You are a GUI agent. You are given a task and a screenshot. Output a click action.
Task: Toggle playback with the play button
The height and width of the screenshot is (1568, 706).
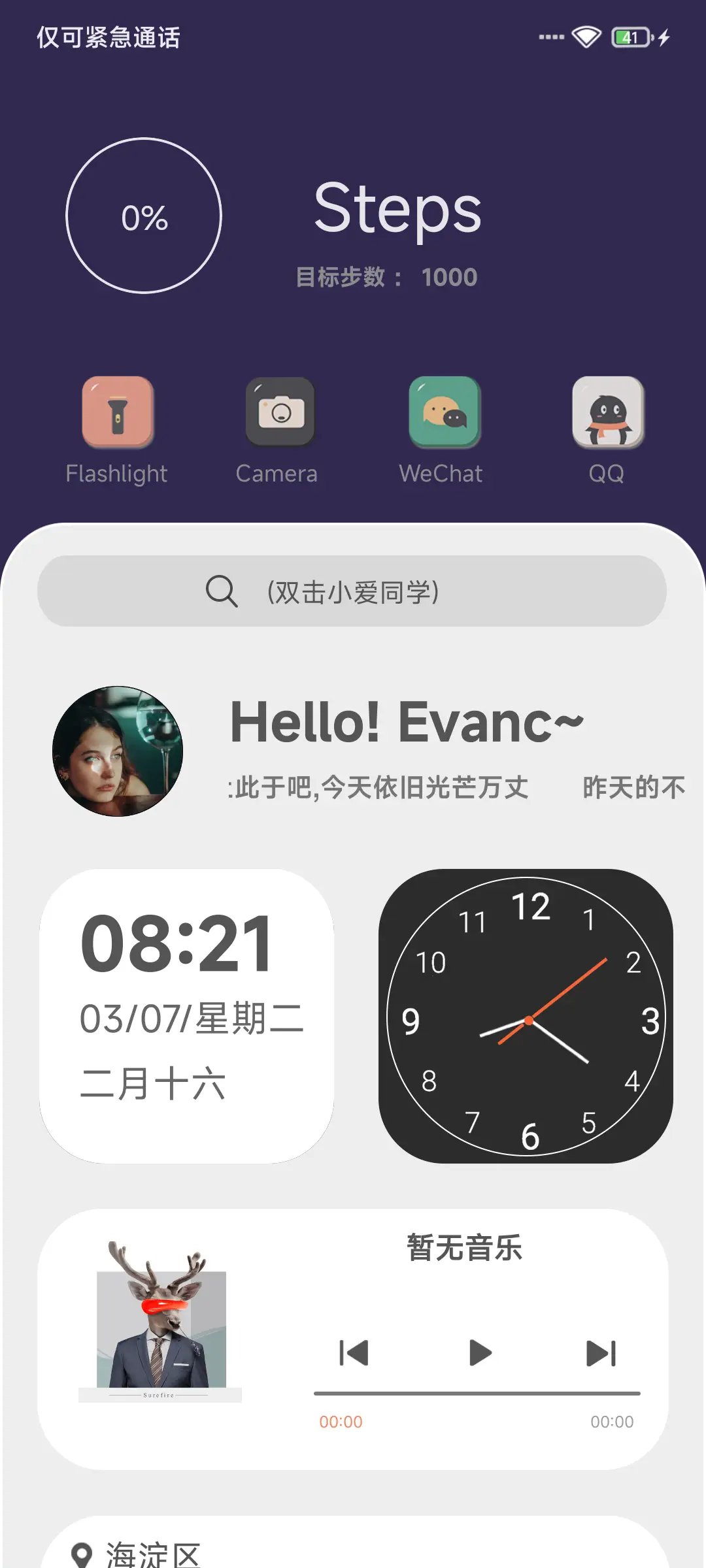point(479,1352)
